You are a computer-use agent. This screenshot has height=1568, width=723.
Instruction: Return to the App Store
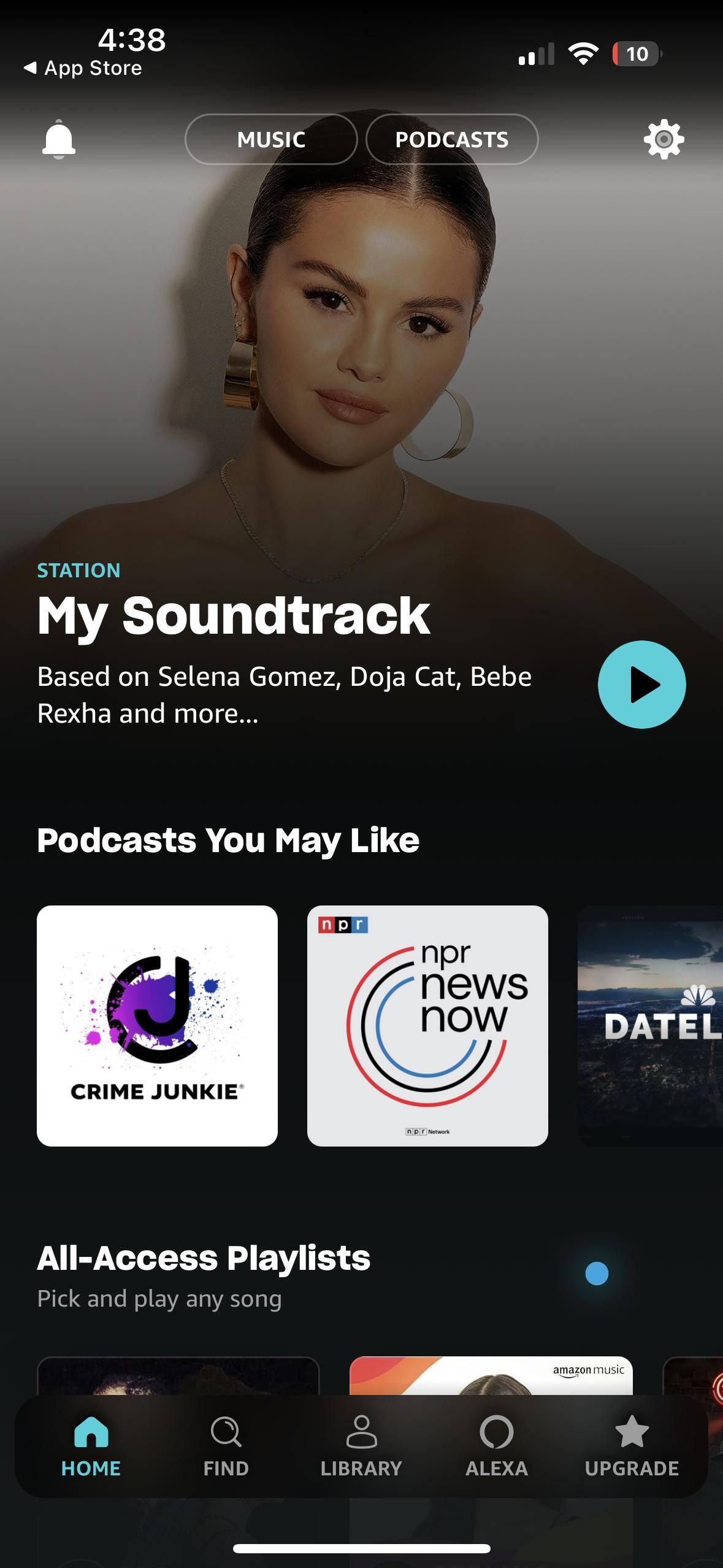(x=83, y=68)
